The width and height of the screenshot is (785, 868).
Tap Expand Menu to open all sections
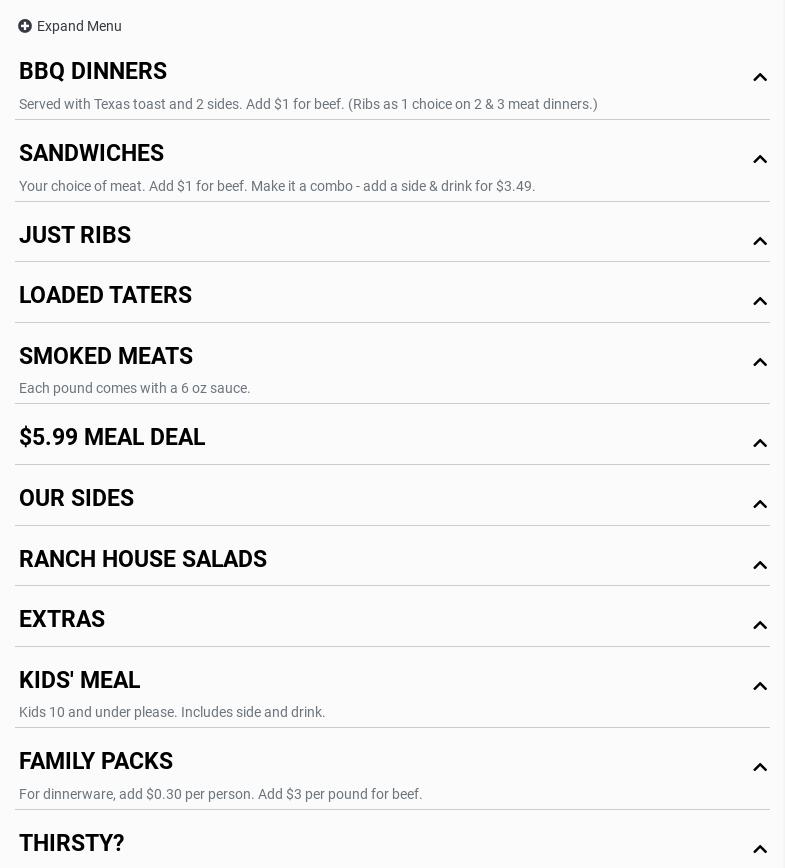[x=70, y=26]
